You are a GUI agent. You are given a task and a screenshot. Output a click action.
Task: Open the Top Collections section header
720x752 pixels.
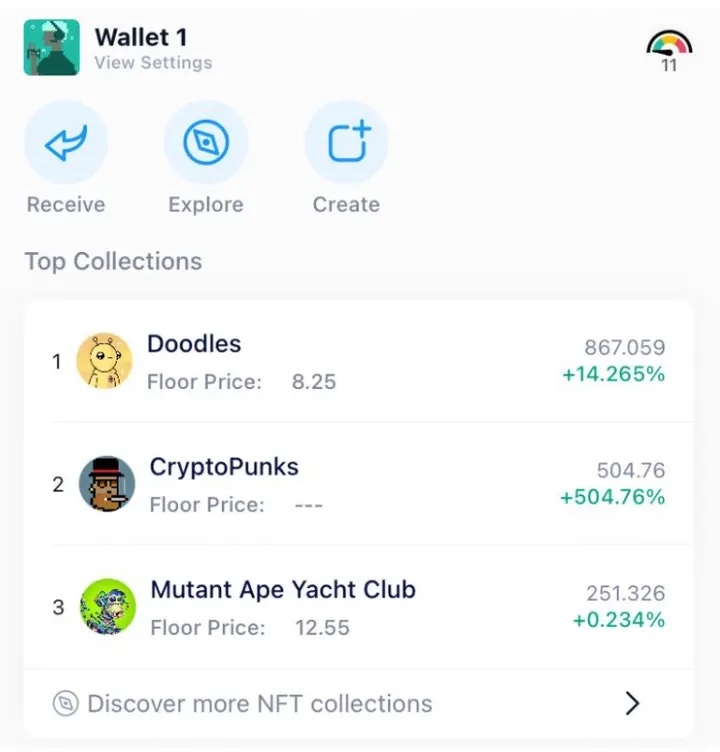pyautogui.click(x=112, y=261)
